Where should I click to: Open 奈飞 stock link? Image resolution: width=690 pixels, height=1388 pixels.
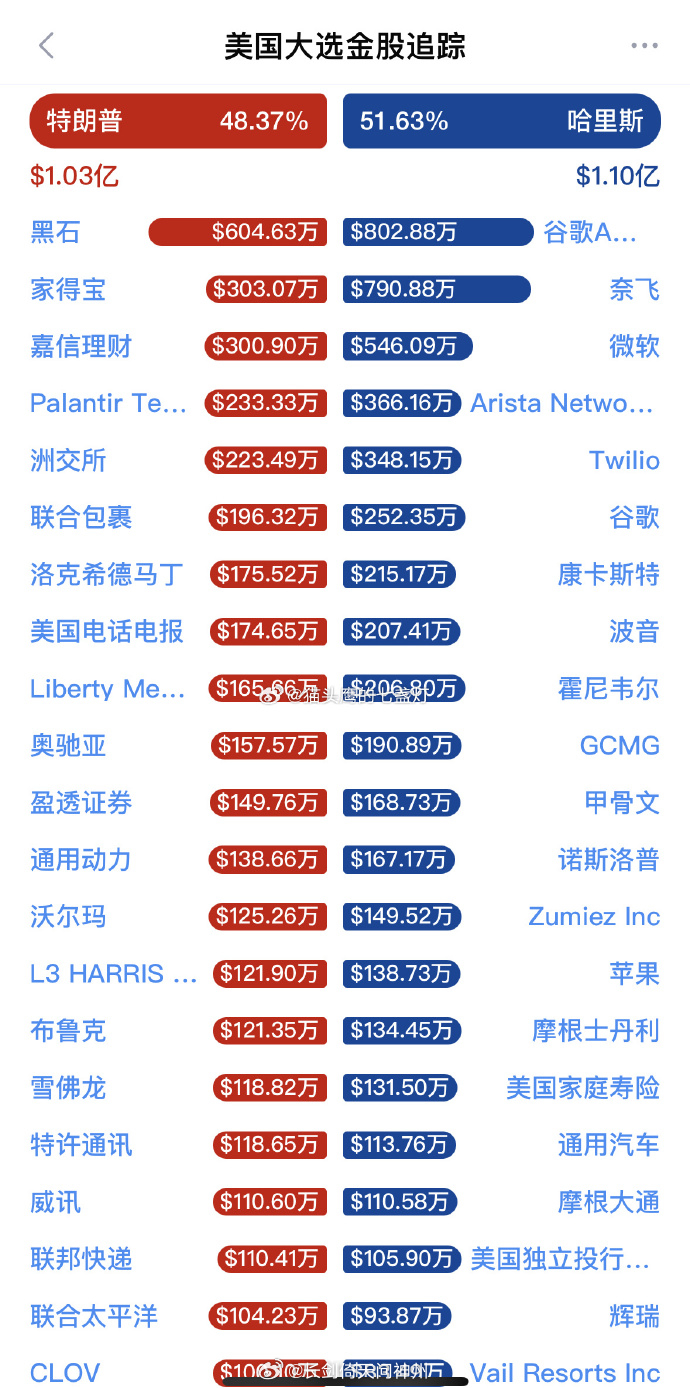pyautogui.click(x=635, y=290)
